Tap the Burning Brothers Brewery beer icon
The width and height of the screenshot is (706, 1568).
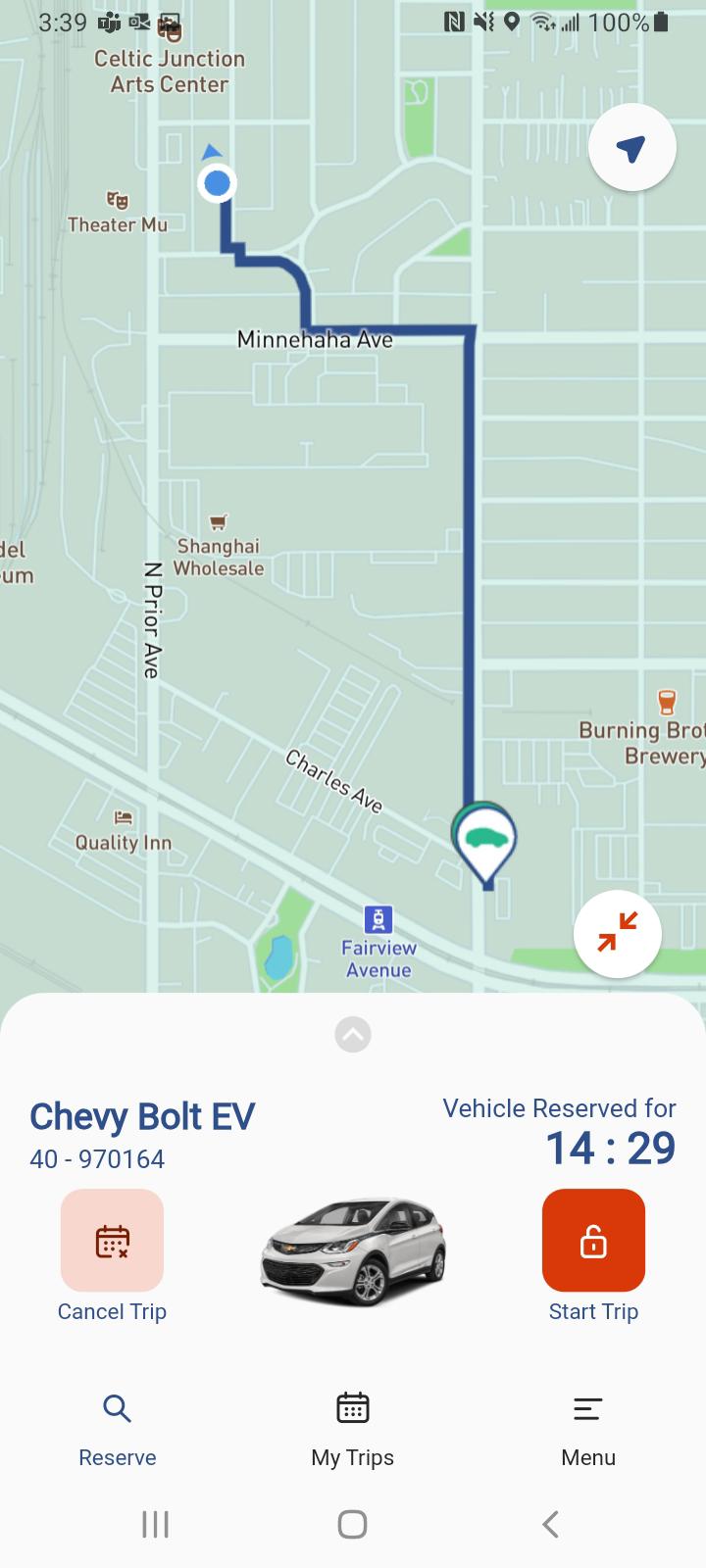(666, 703)
